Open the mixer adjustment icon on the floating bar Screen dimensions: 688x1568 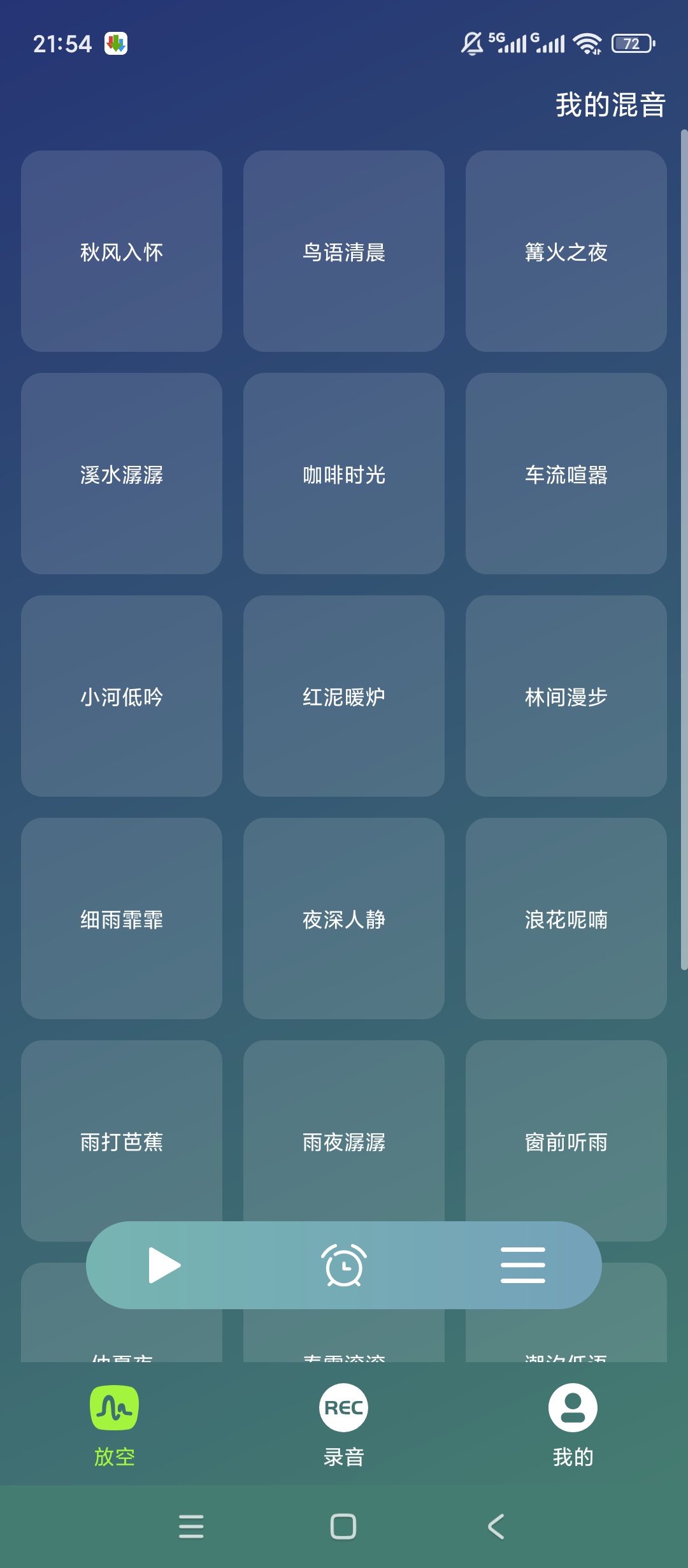coord(522,1267)
